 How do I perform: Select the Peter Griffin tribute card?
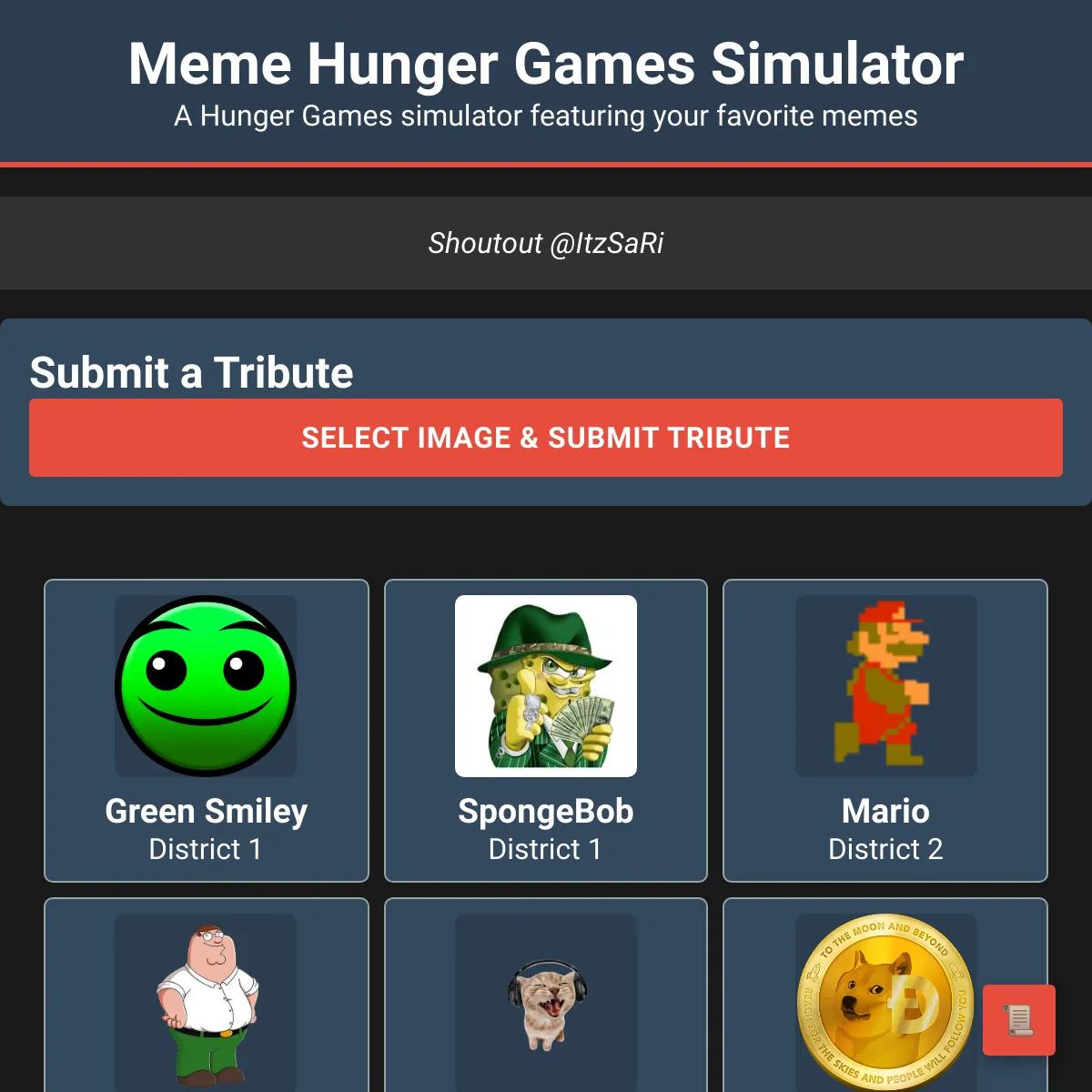207,1001
